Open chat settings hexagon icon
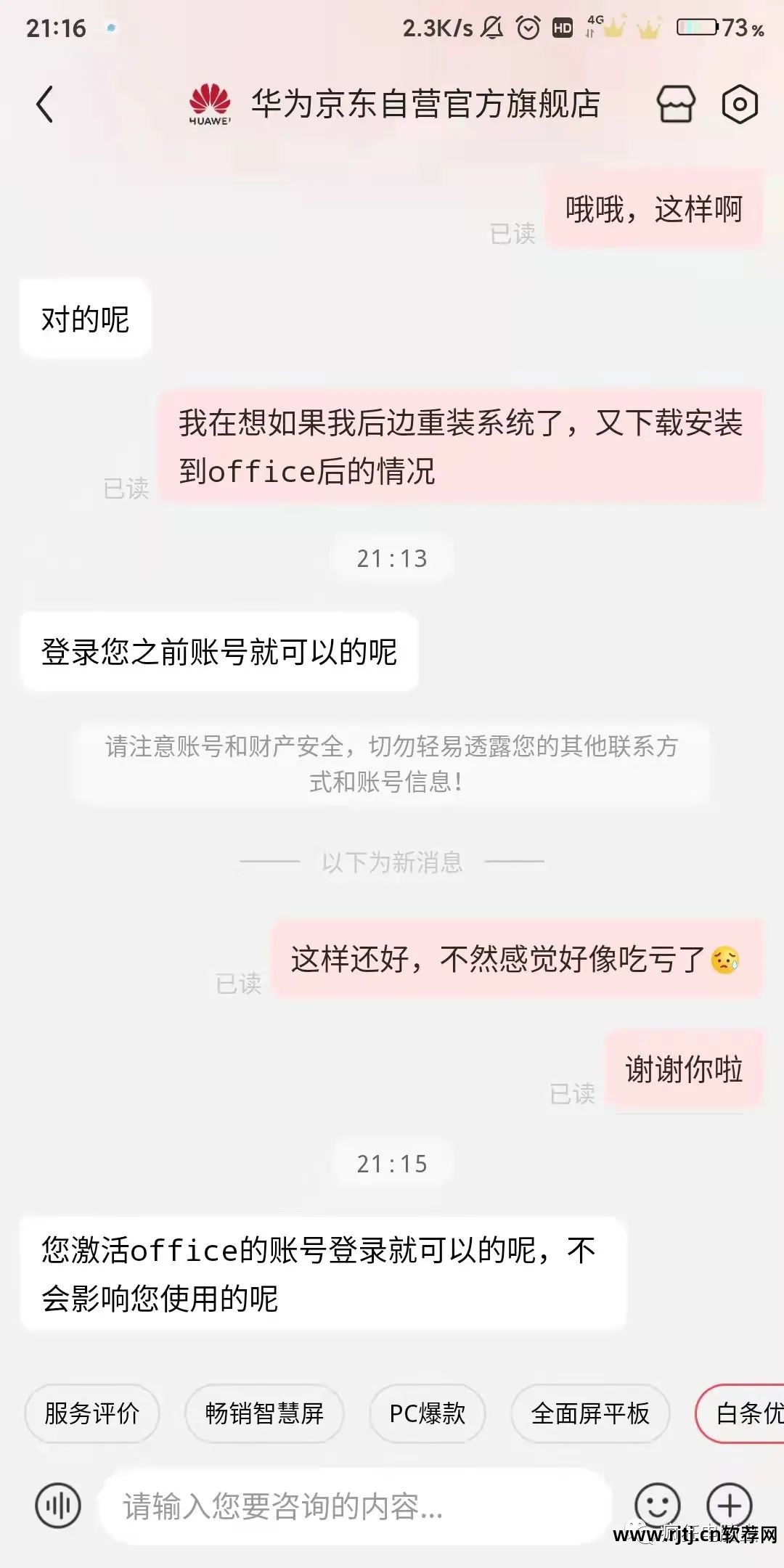784x1568 pixels. (x=740, y=105)
